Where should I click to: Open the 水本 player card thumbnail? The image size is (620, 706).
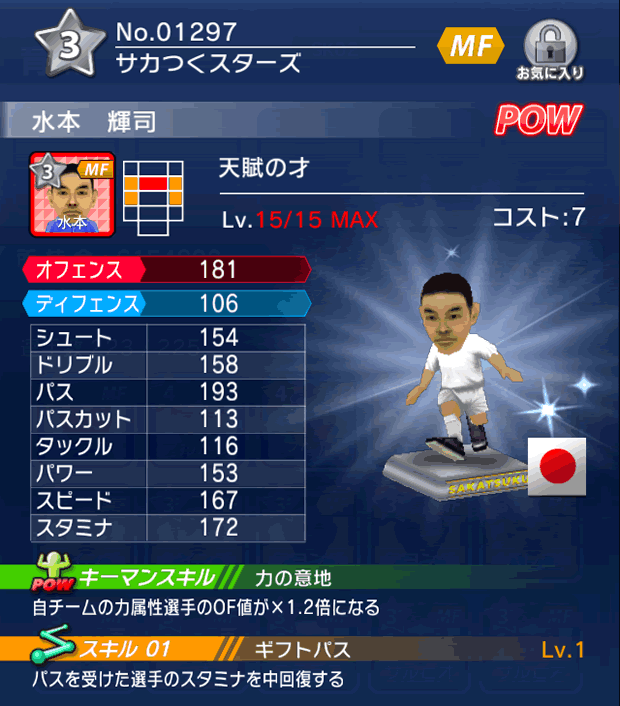(x=70, y=193)
